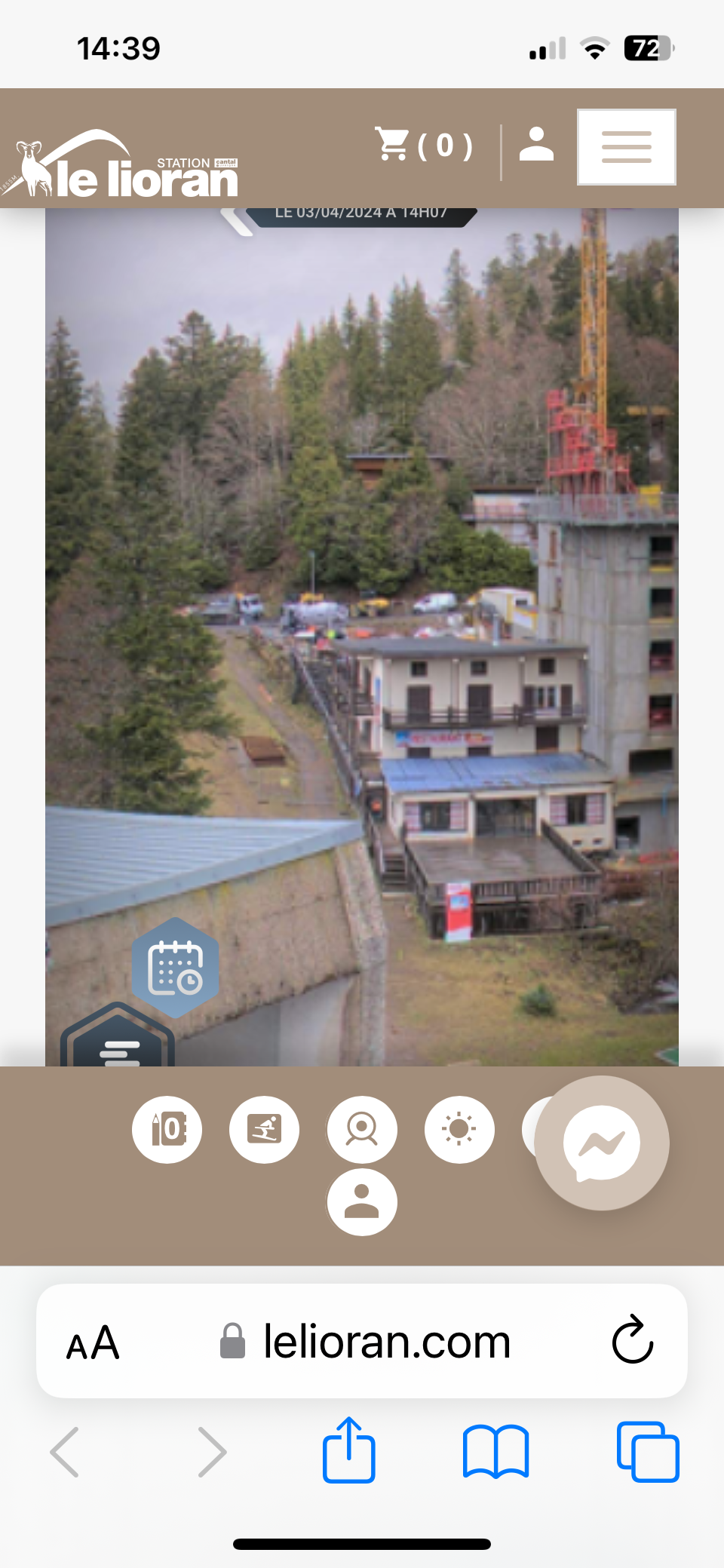Show open tabs overview
This screenshot has width=724, height=1568.
[647, 1451]
